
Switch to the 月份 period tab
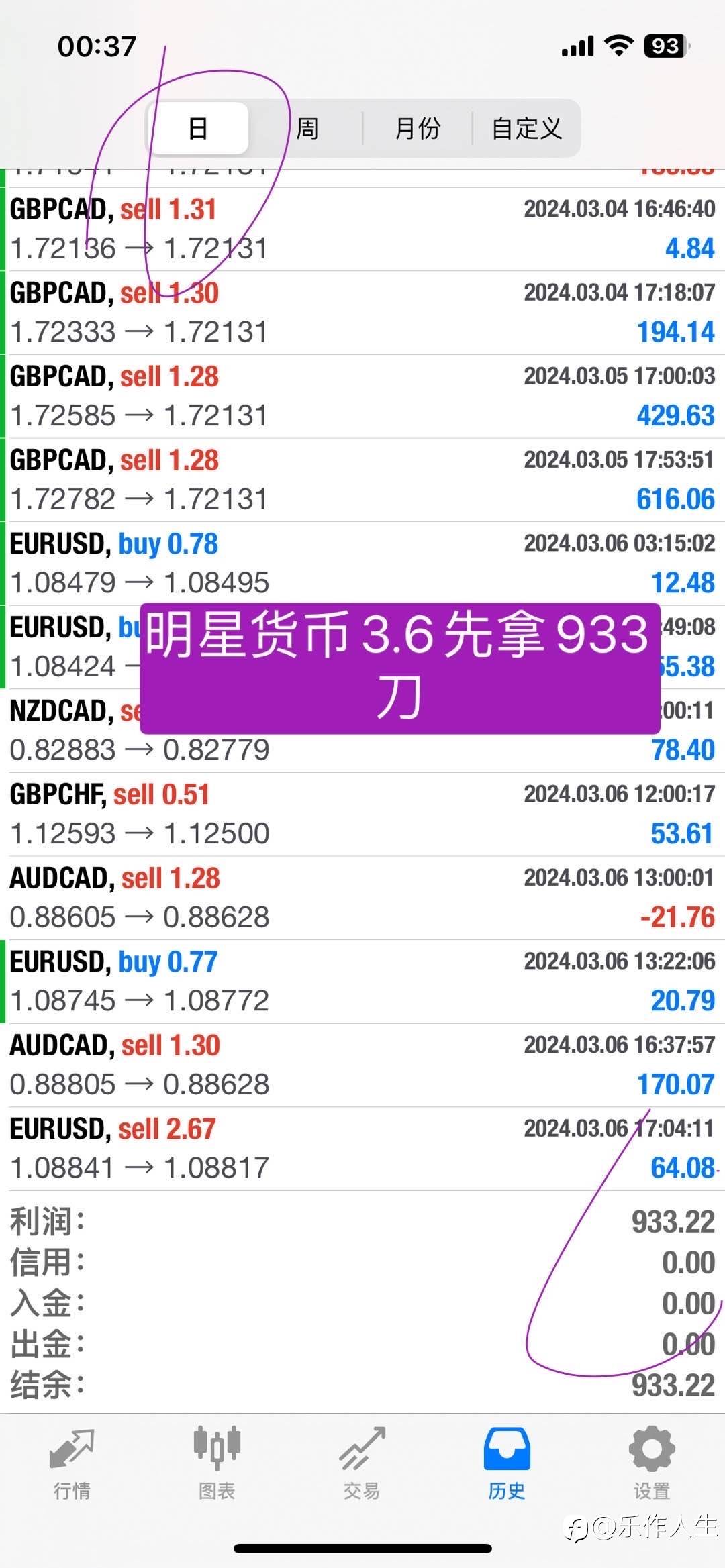(x=417, y=128)
